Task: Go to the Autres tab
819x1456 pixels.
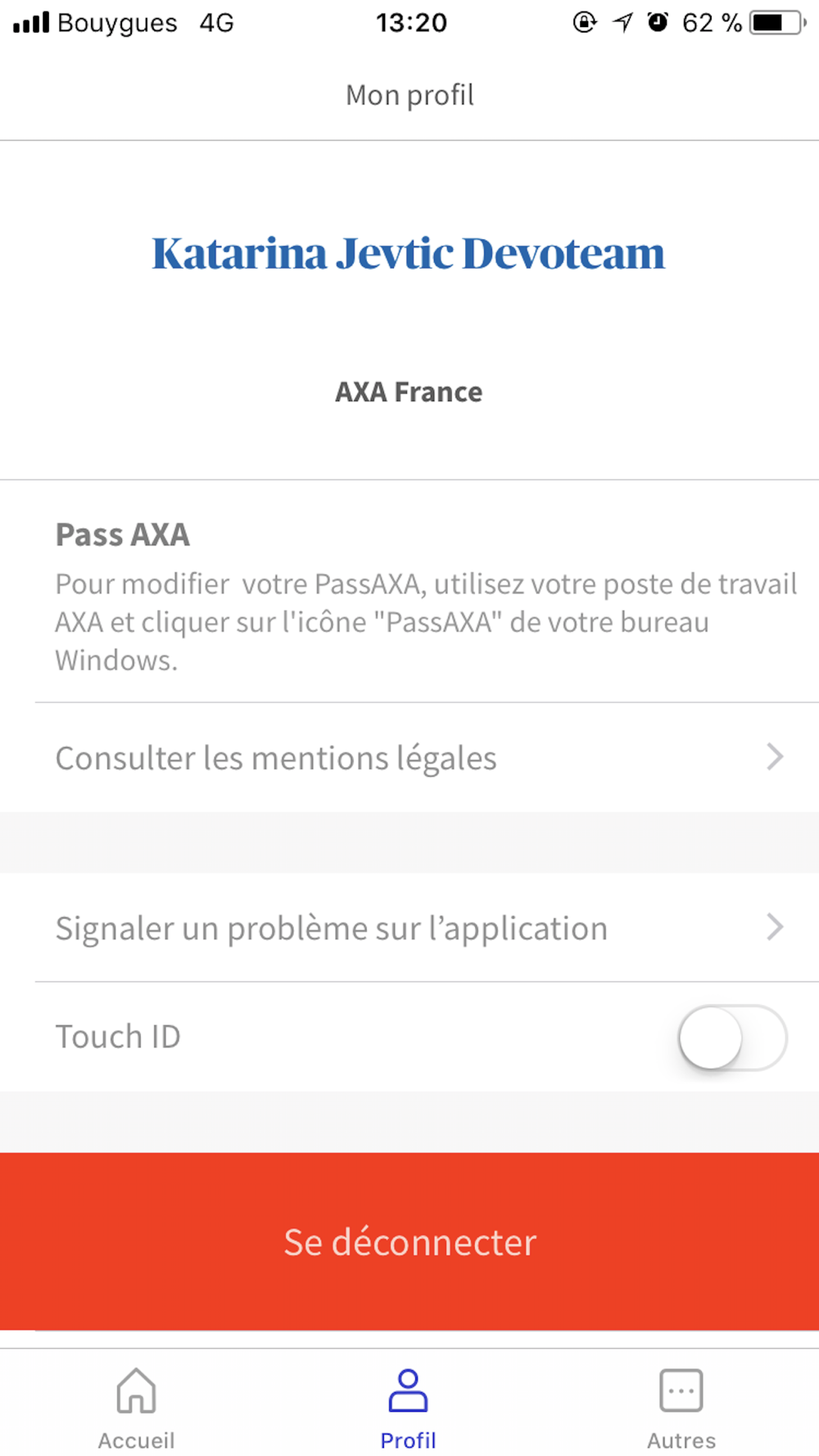Action: [x=681, y=1409]
